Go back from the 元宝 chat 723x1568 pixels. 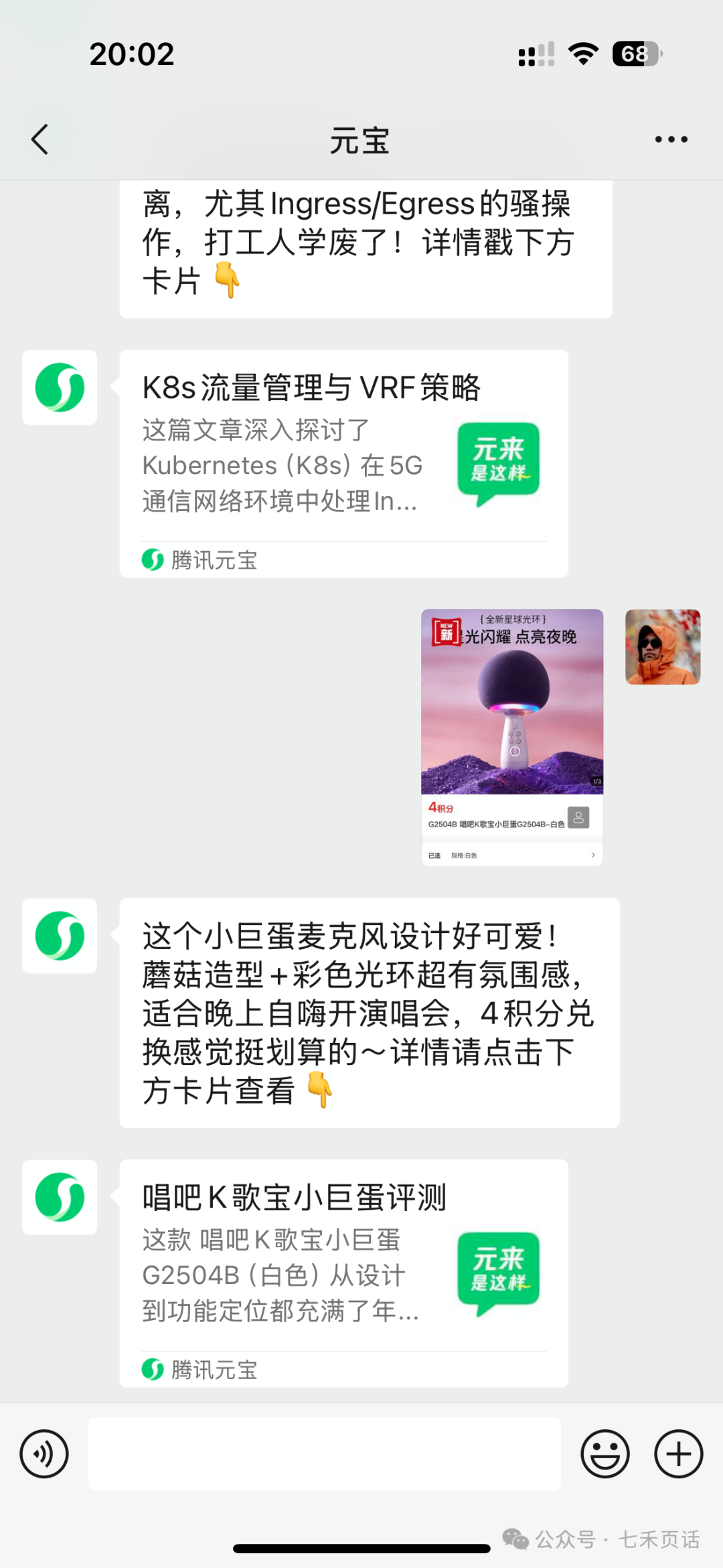click(x=40, y=139)
